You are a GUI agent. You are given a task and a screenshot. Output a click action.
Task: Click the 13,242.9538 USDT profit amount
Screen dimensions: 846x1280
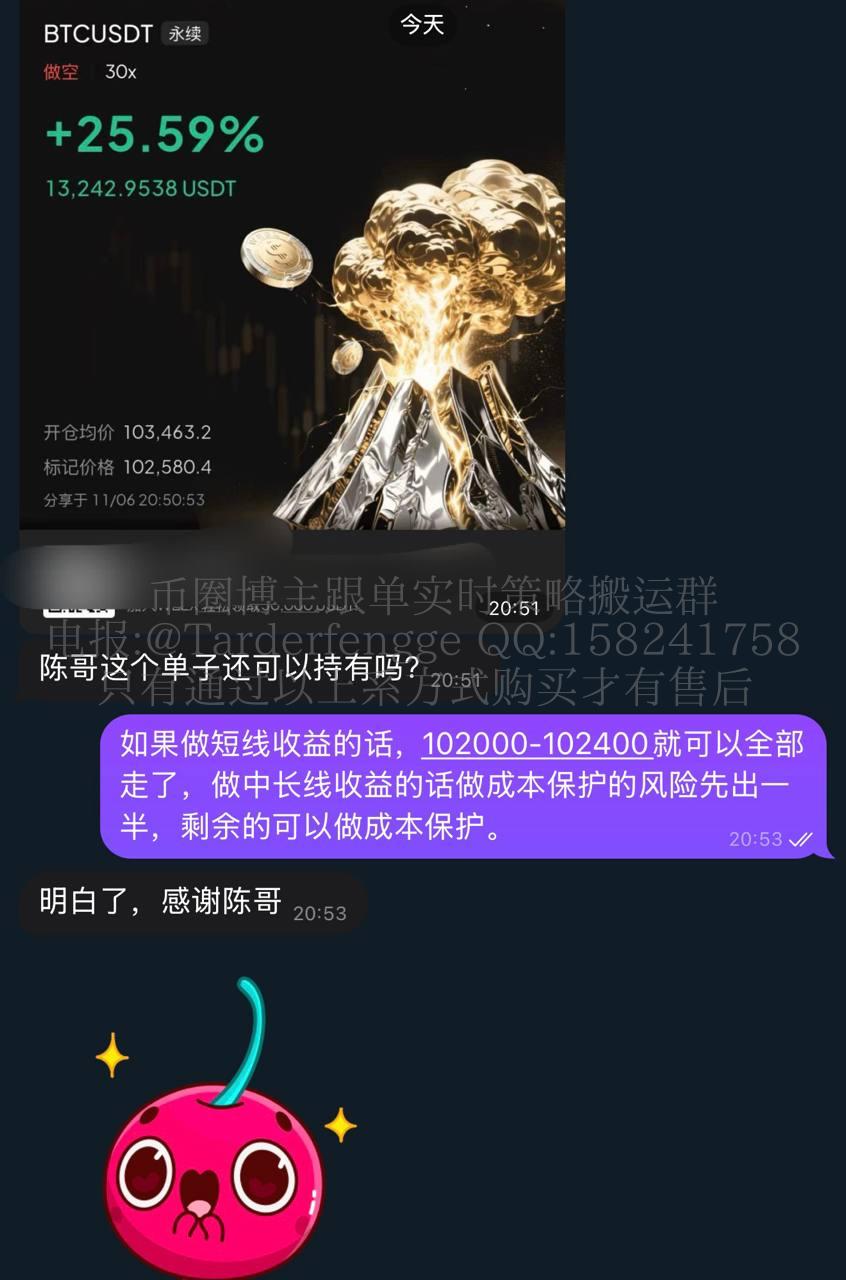click(x=140, y=186)
